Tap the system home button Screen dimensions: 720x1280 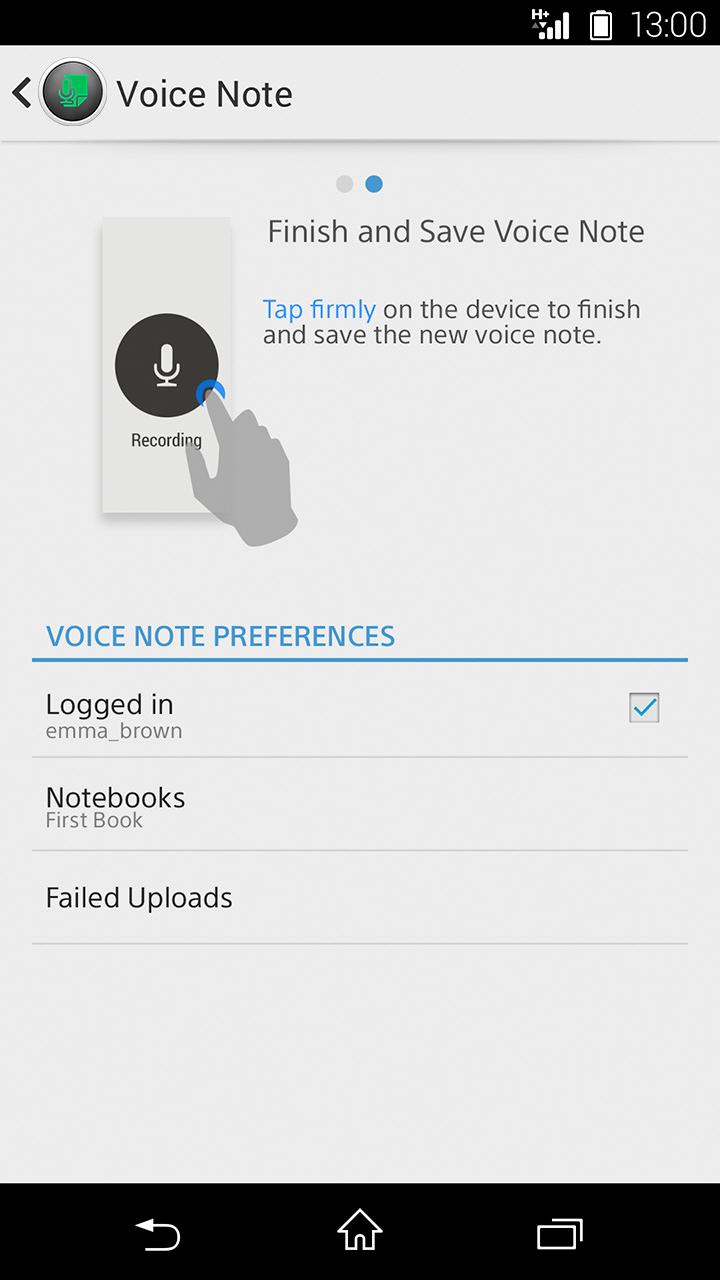[360, 1232]
